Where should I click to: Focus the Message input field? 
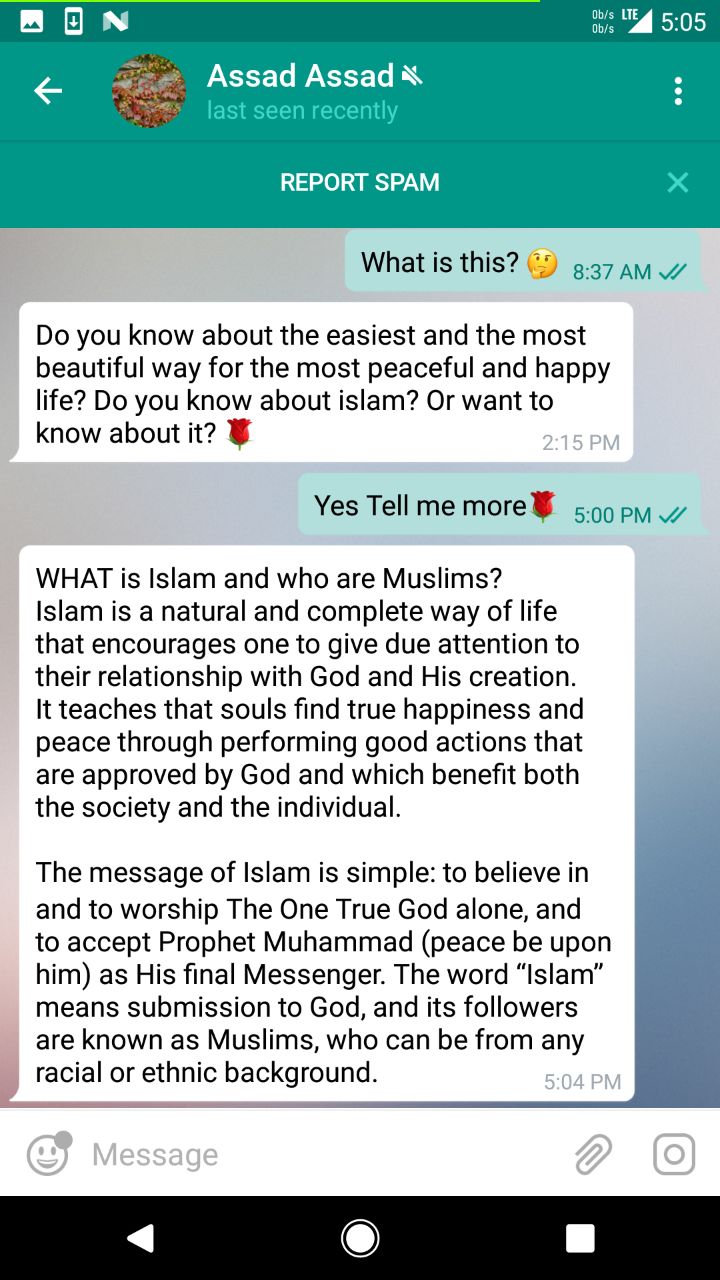[320, 1154]
